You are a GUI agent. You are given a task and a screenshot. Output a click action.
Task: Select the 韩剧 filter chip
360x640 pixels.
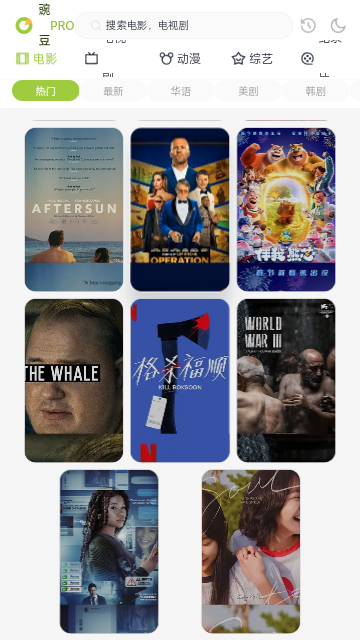coord(316,91)
